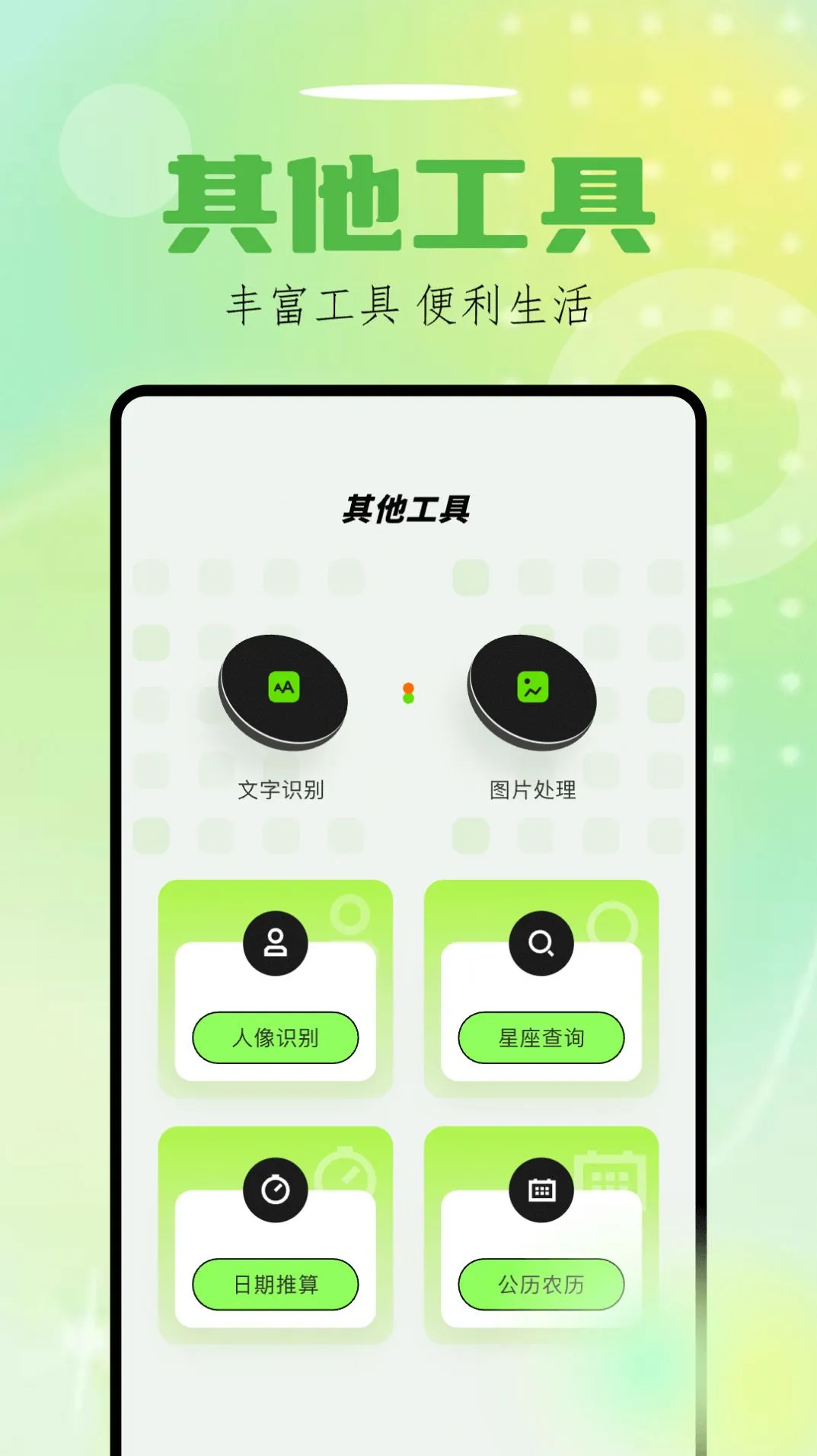
Task: Launch 日期推算 date calculator
Action: [x=276, y=1284]
